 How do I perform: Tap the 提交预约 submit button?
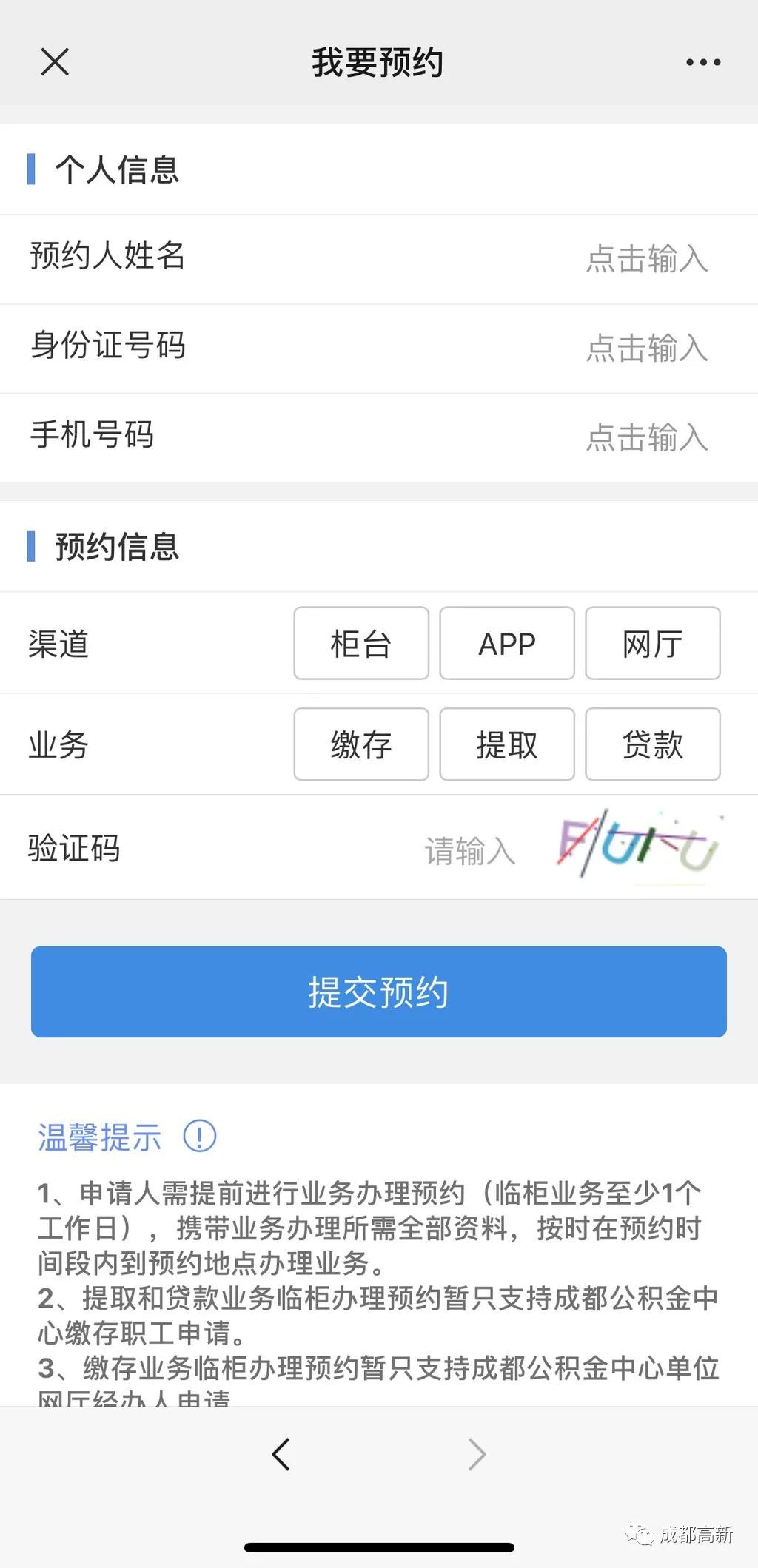point(379,993)
